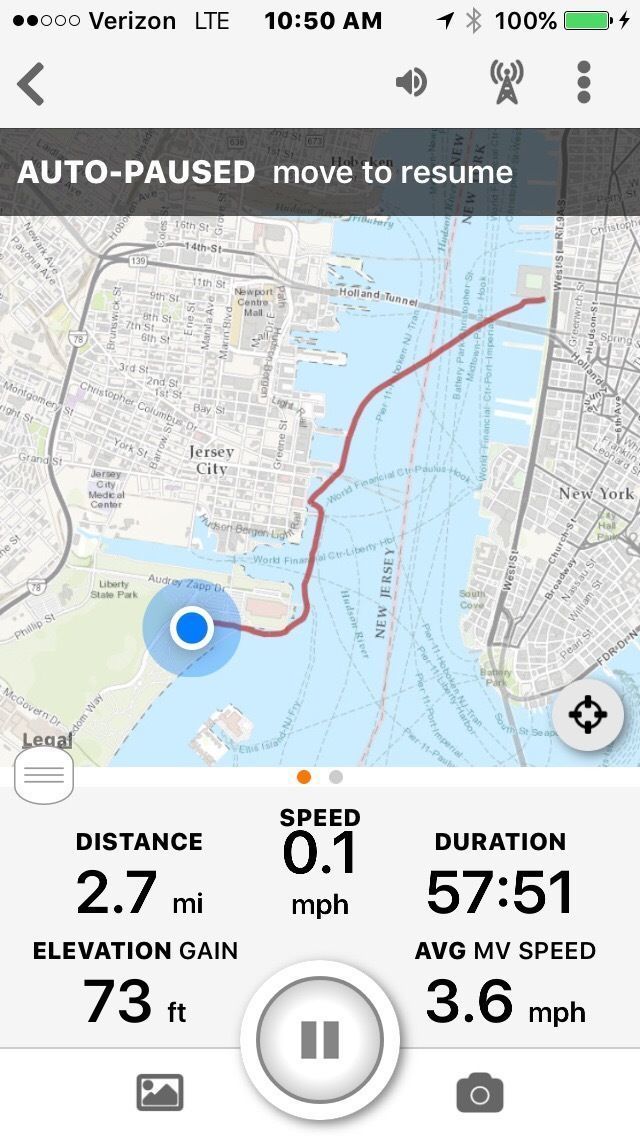Image resolution: width=640 pixels, height=1136 pixels.
Task: Tap the Legal link on the map
Action: point(47,741)
